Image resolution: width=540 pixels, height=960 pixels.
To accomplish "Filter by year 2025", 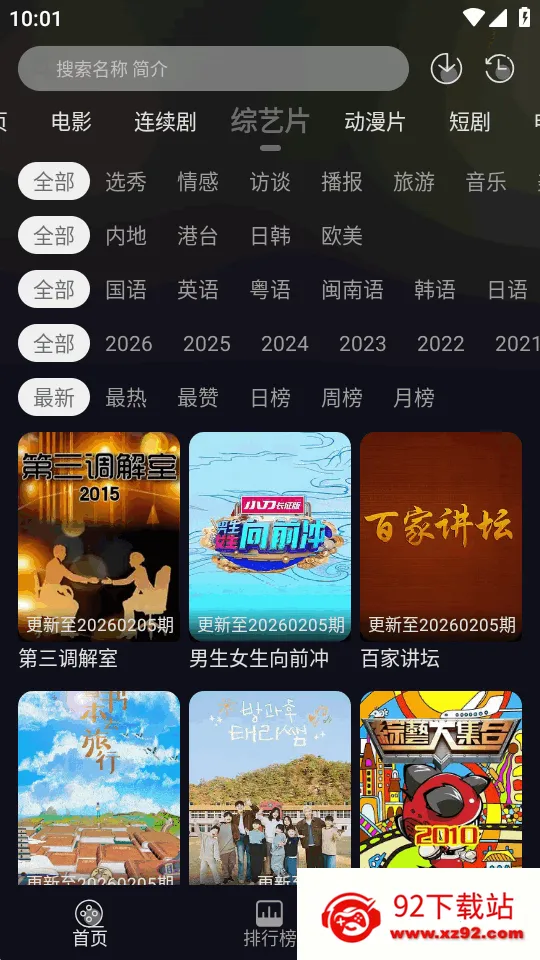I will 207,343.
